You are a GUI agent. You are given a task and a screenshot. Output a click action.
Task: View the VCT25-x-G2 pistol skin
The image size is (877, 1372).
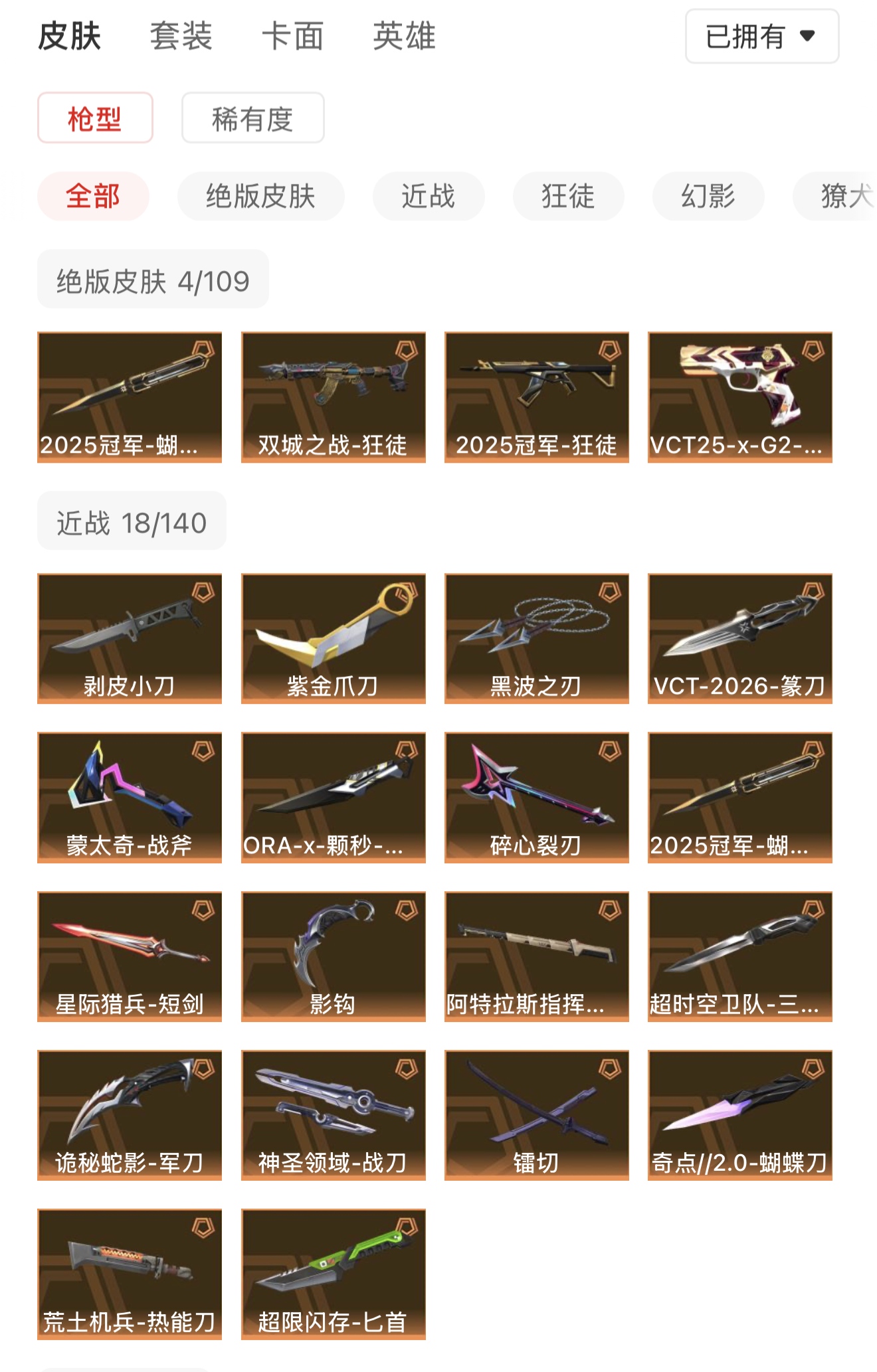pos(739,397)
